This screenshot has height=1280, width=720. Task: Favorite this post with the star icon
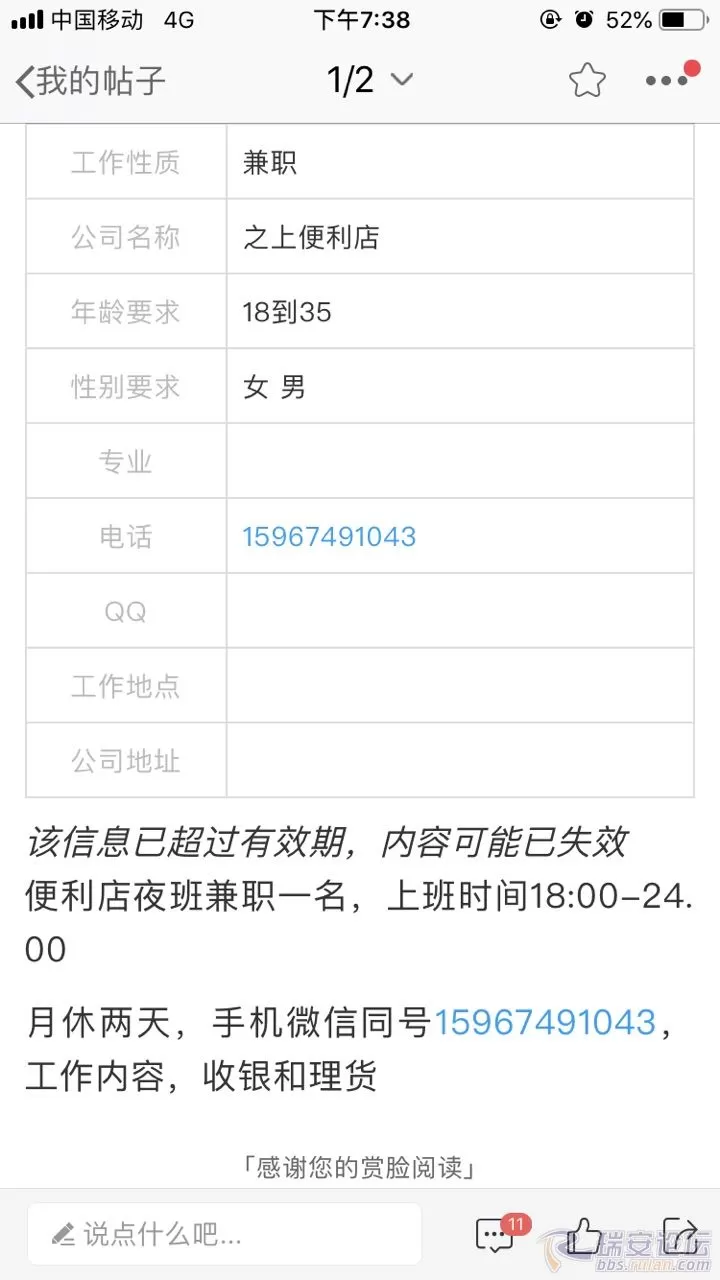(586, 78)
